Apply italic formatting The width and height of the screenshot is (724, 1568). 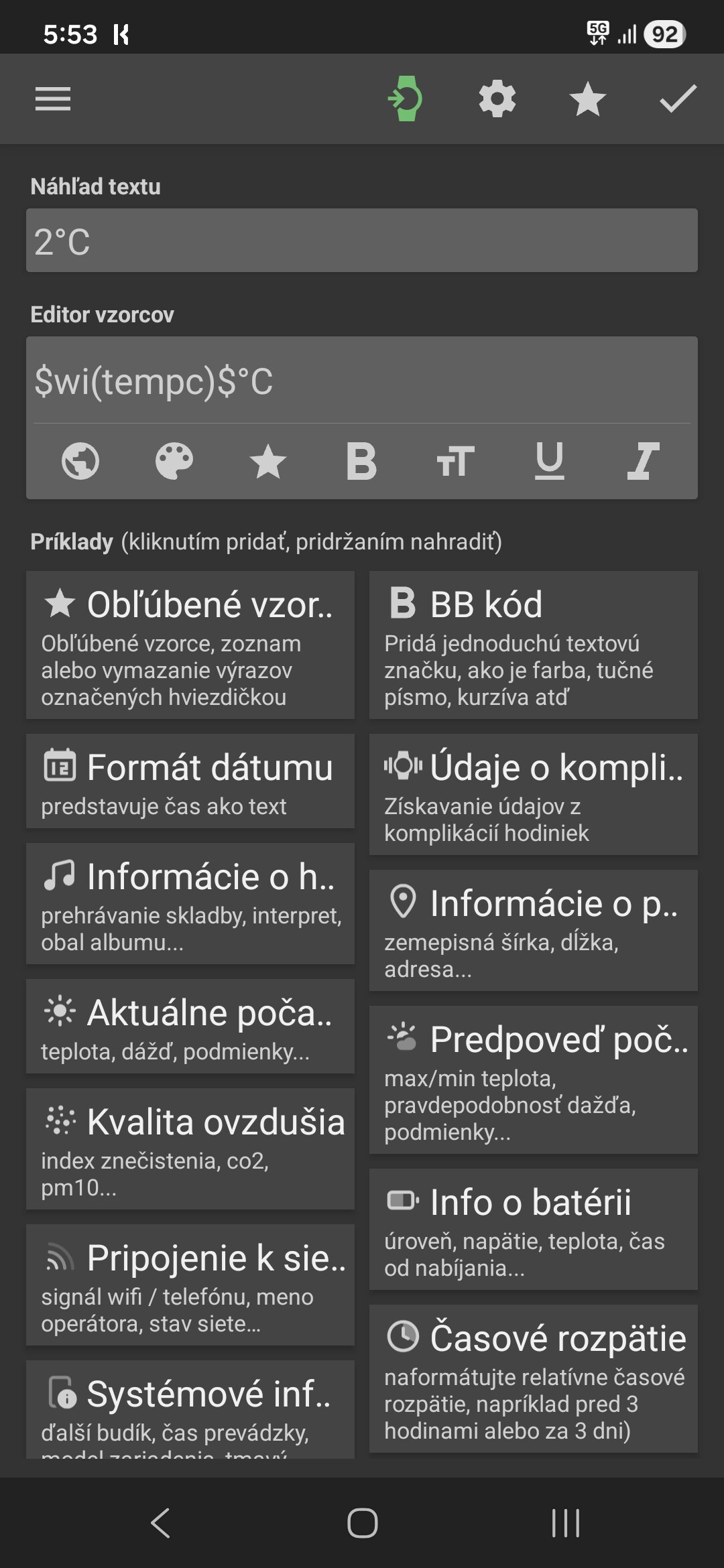[643, 461]
